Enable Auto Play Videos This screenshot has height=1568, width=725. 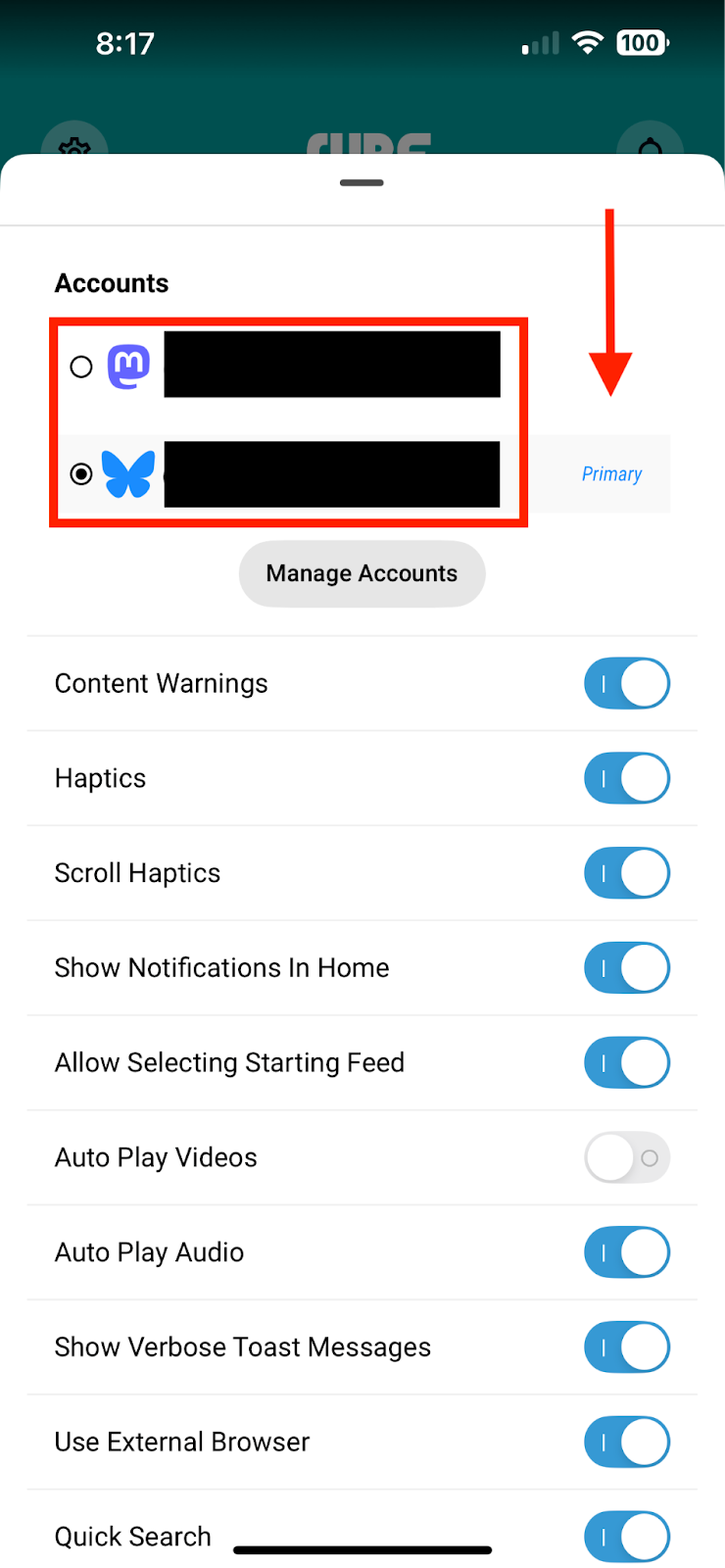pos(627,1157)
